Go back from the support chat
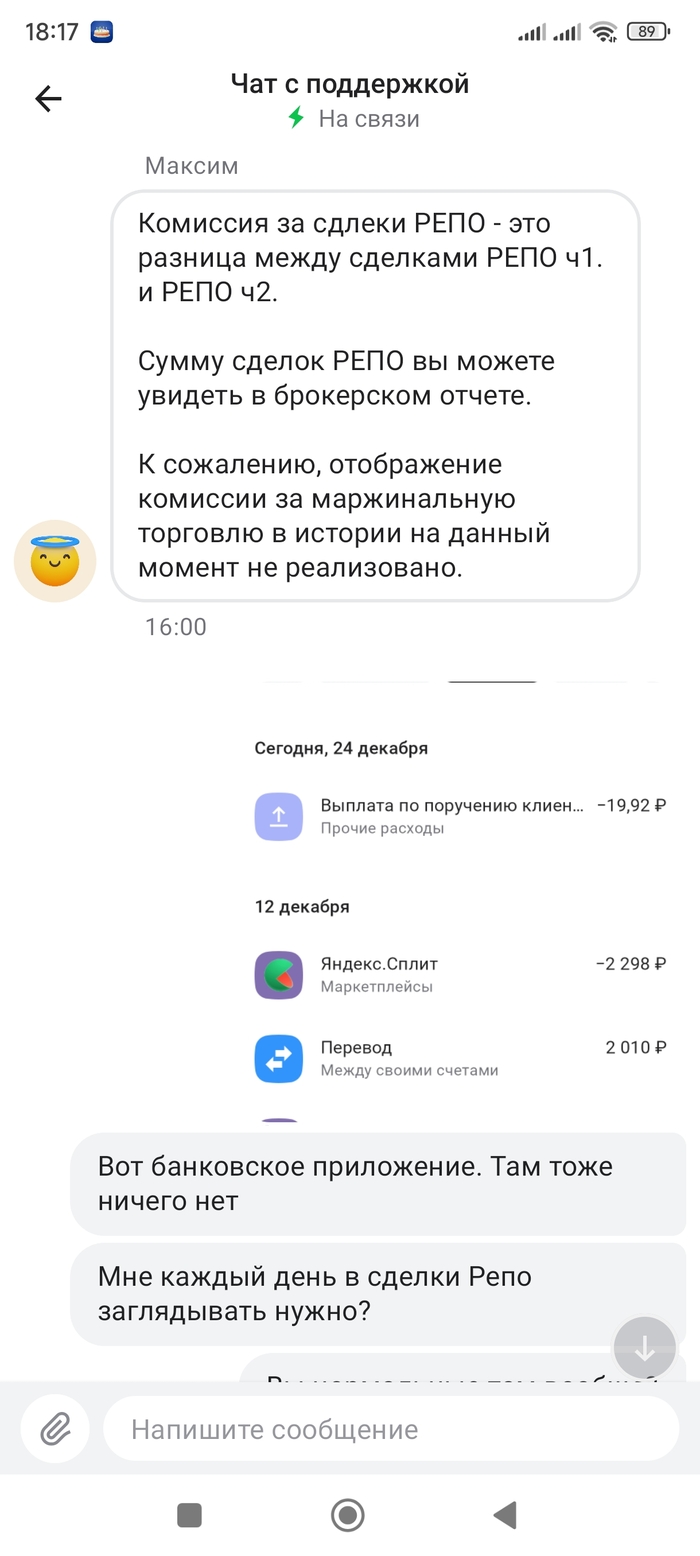This screenshot has width=700, height=1556. tap(48, 98)
